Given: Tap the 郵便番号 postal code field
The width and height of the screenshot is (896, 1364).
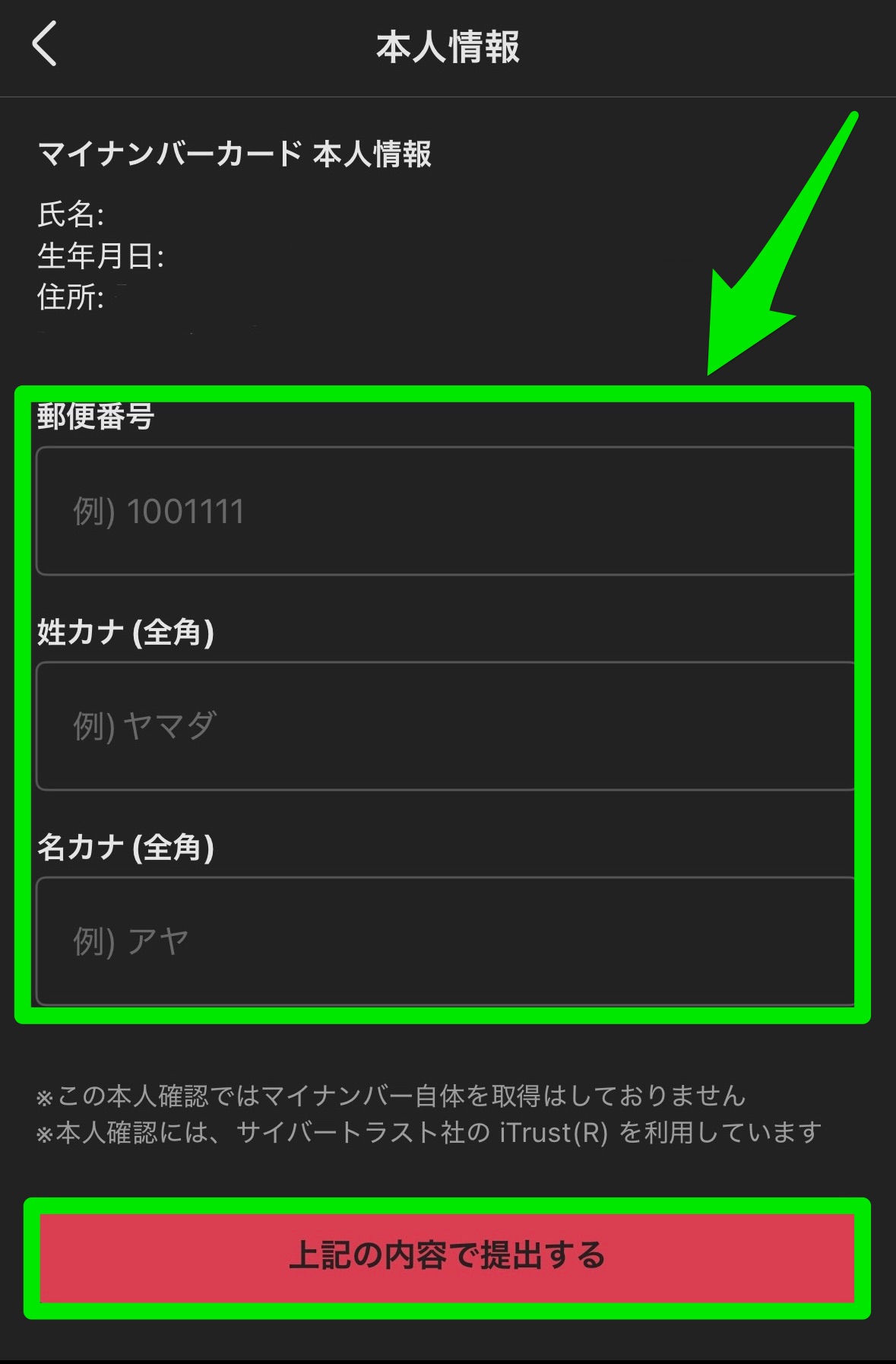Looking at the screenshot, I should coord(445,511).
